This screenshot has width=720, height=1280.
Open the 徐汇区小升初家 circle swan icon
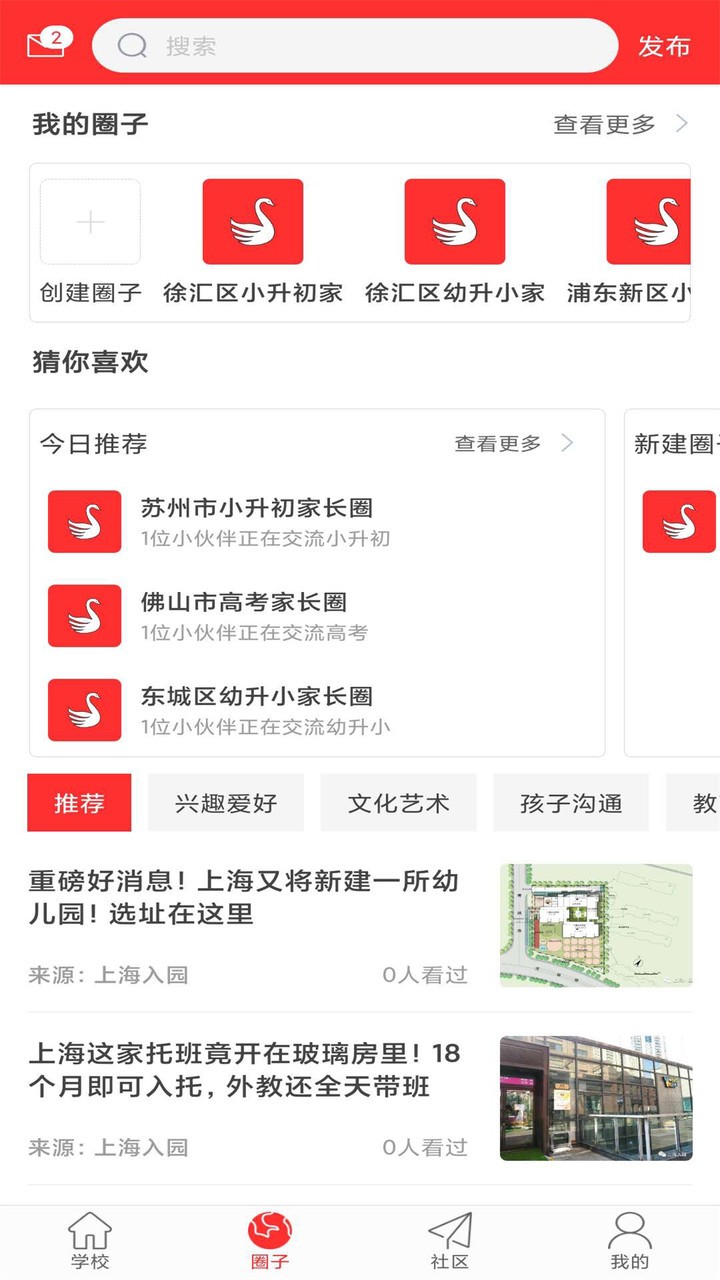(253, 221)
